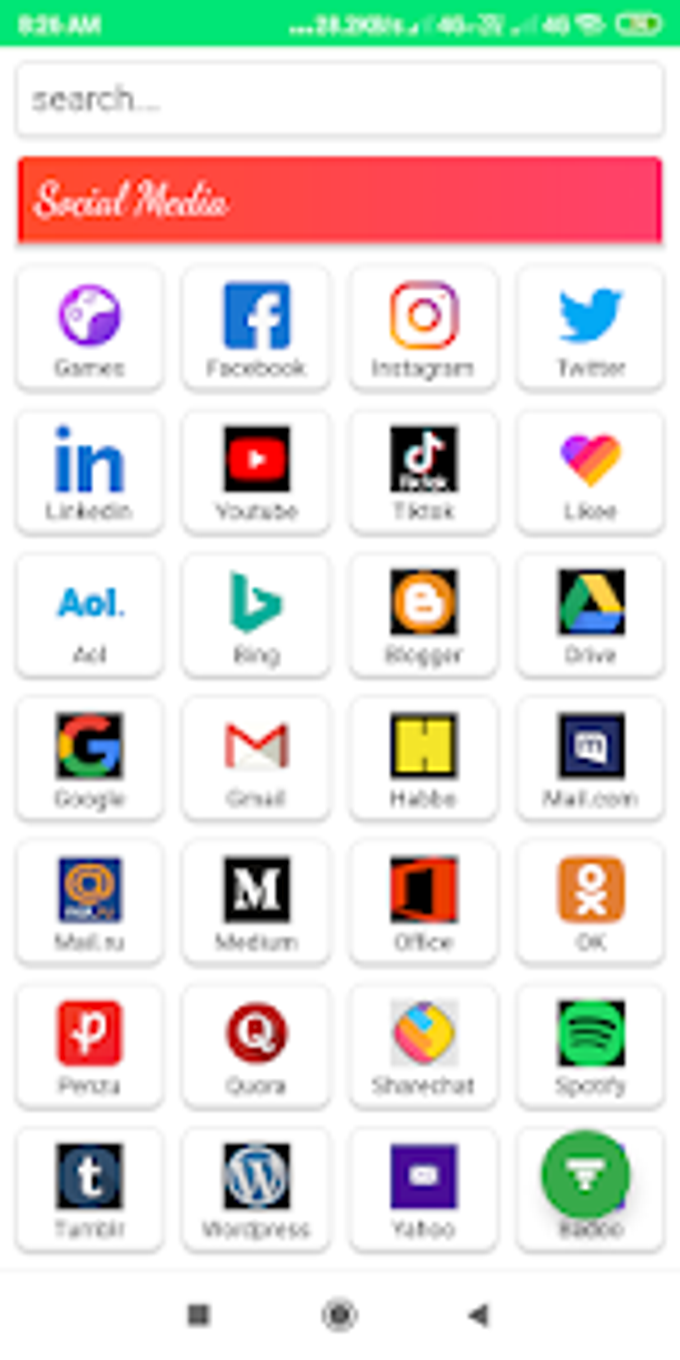Launch Facebook from the grid
Image resolution: width=680 pixels, height=1360 pixels.
(256, 328)
